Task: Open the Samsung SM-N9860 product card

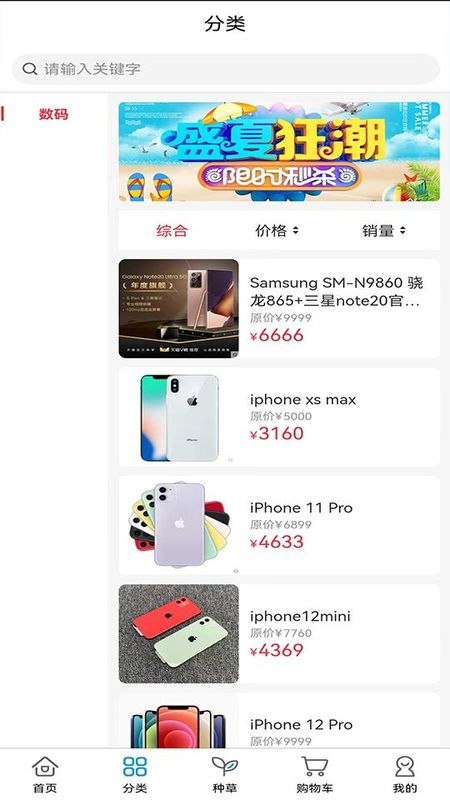Action: [279, 309]
